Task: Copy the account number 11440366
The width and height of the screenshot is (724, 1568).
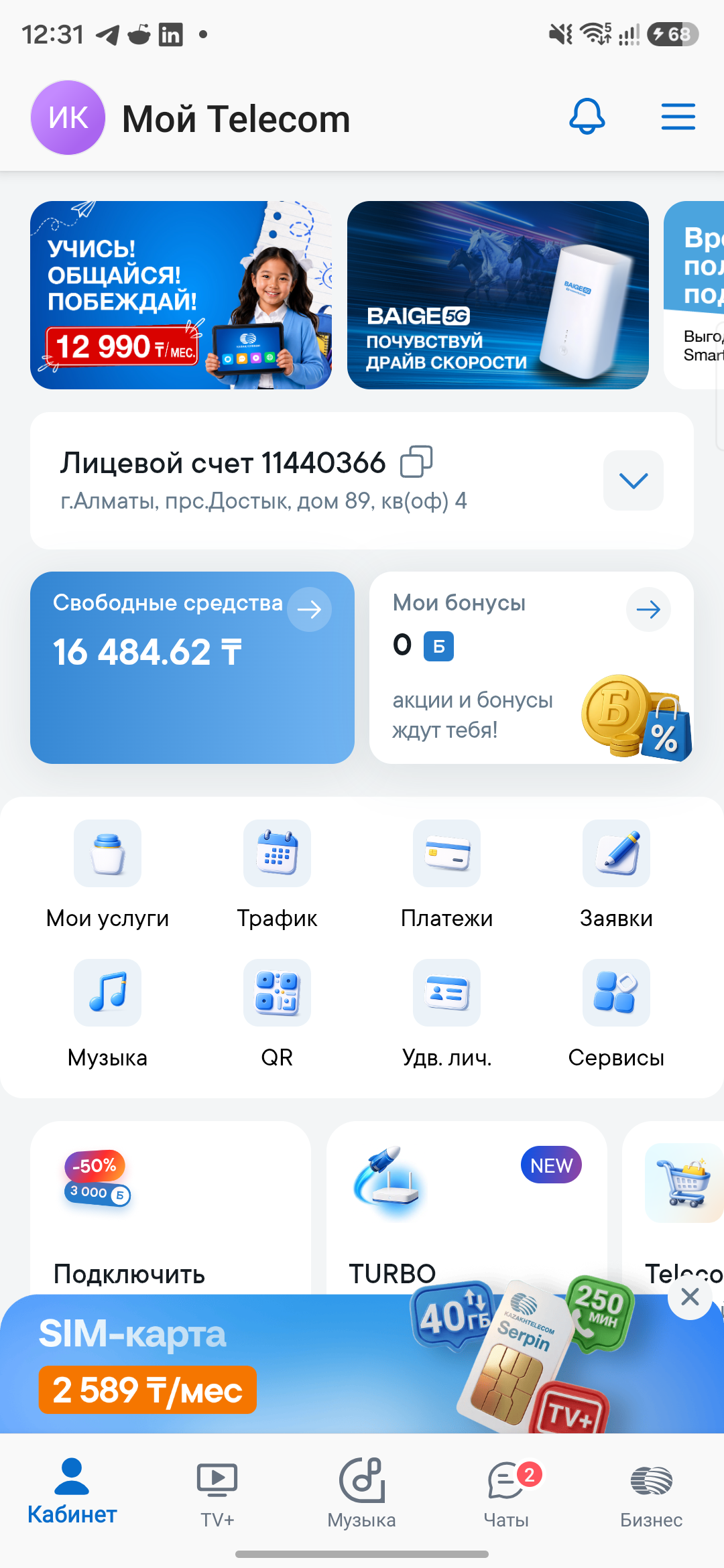Action: (416, 462)
